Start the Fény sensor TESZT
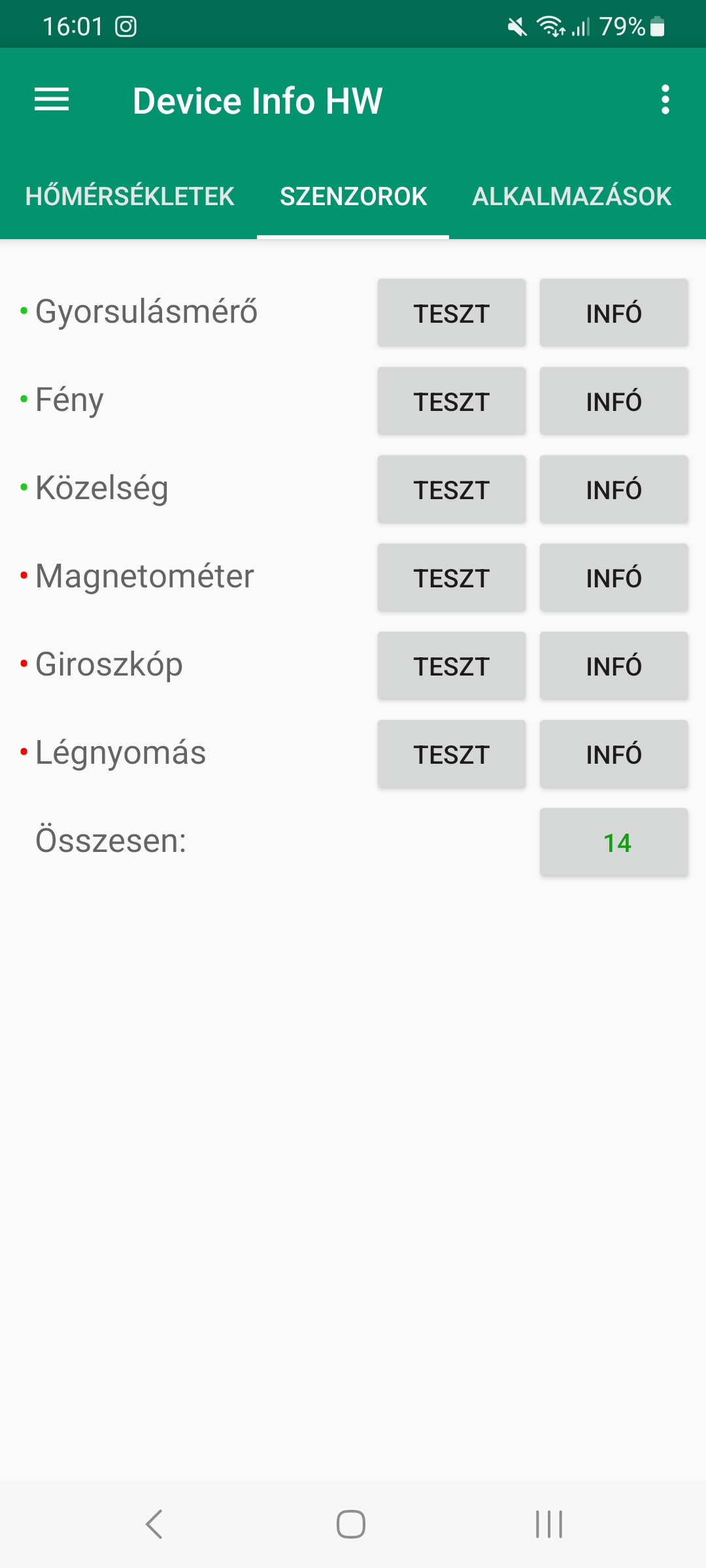The image size is (706, 1568). pos(452,401)
